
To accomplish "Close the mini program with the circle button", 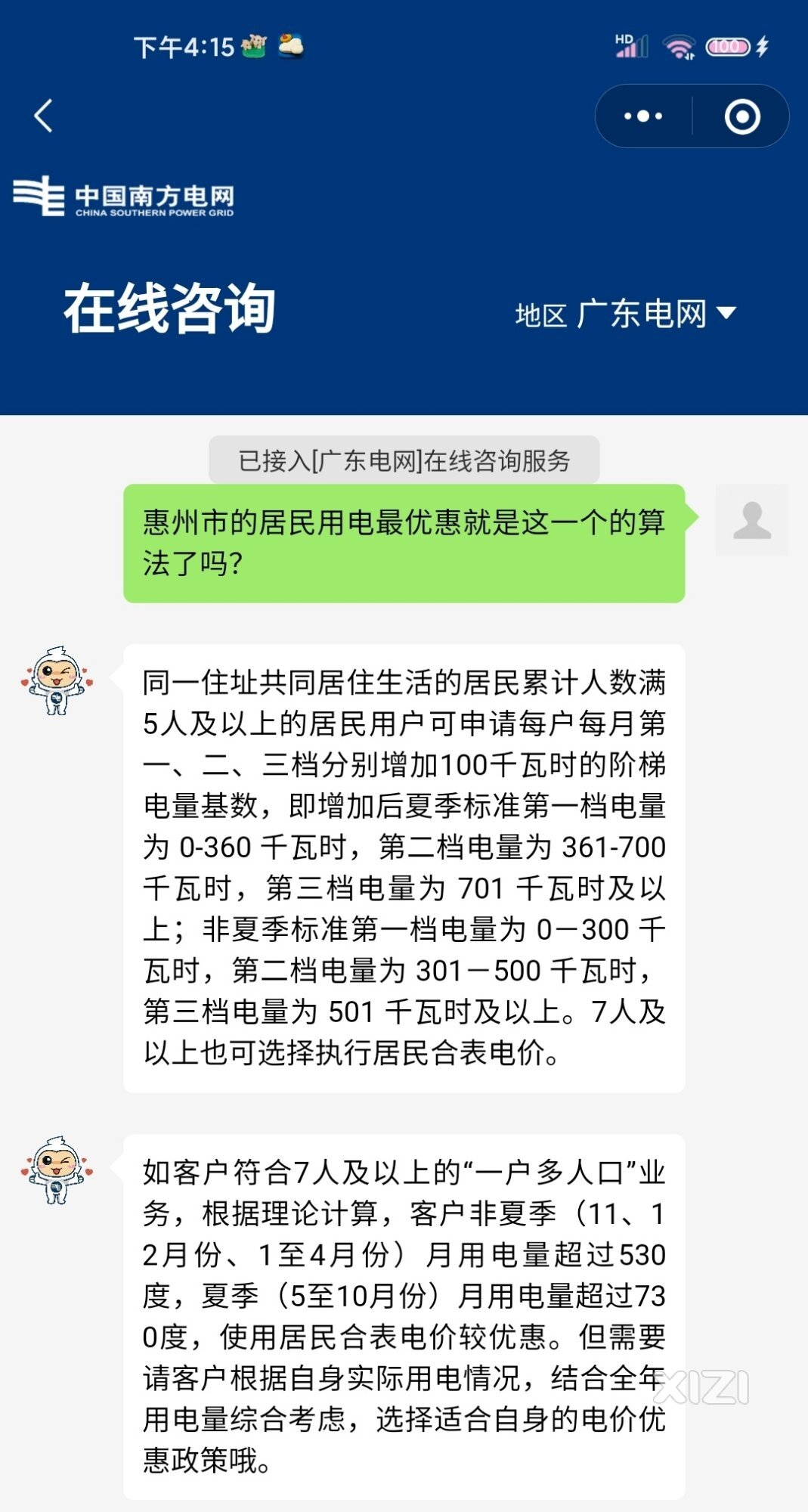I will point(741,116).
